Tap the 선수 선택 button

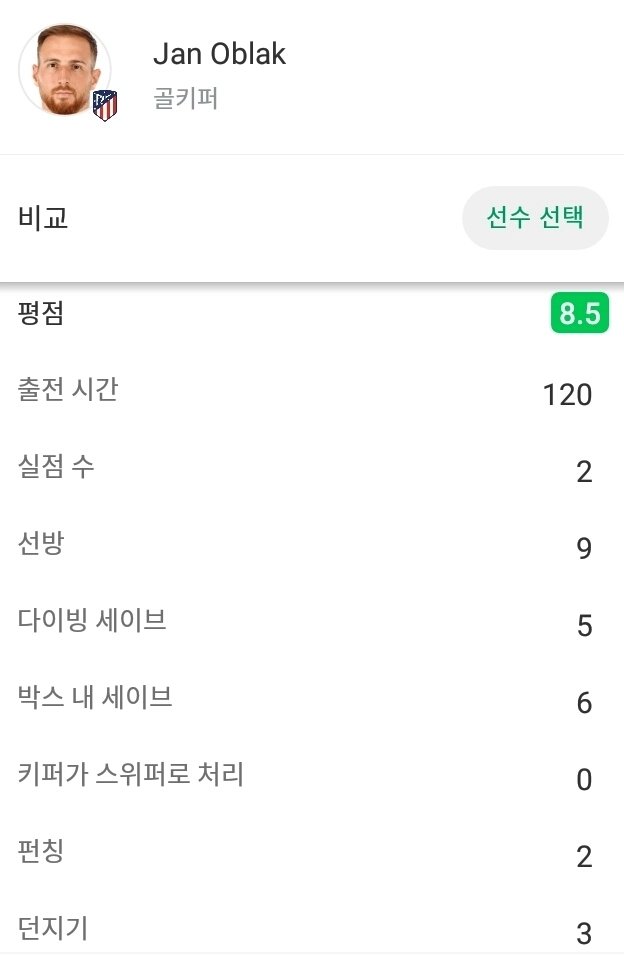535,218
